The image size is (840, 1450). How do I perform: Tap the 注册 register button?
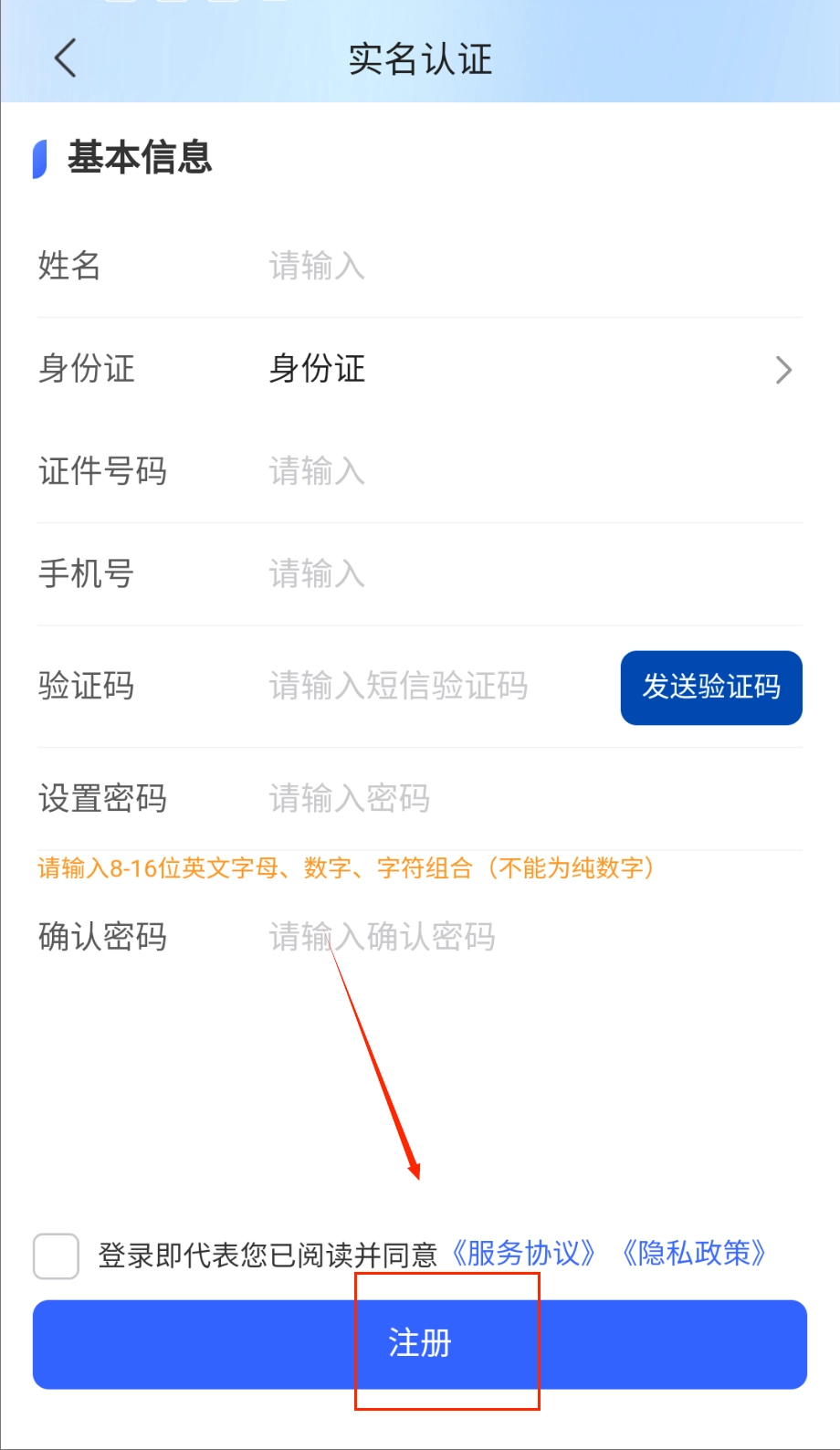pyautogui.click(x=419, y=1344)
